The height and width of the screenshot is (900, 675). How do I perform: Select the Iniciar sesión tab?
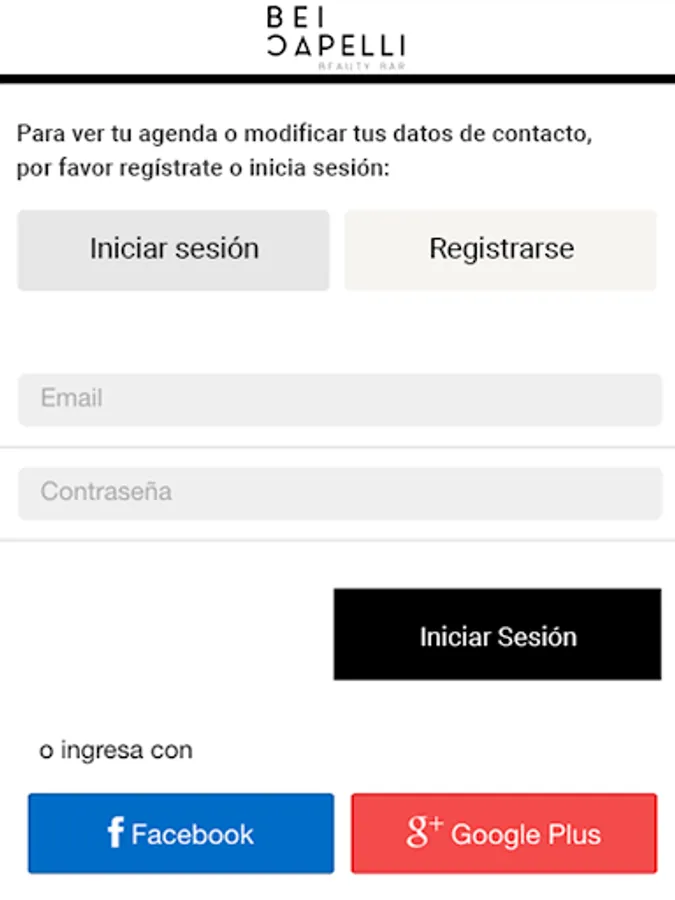click(x=173, y=250)
